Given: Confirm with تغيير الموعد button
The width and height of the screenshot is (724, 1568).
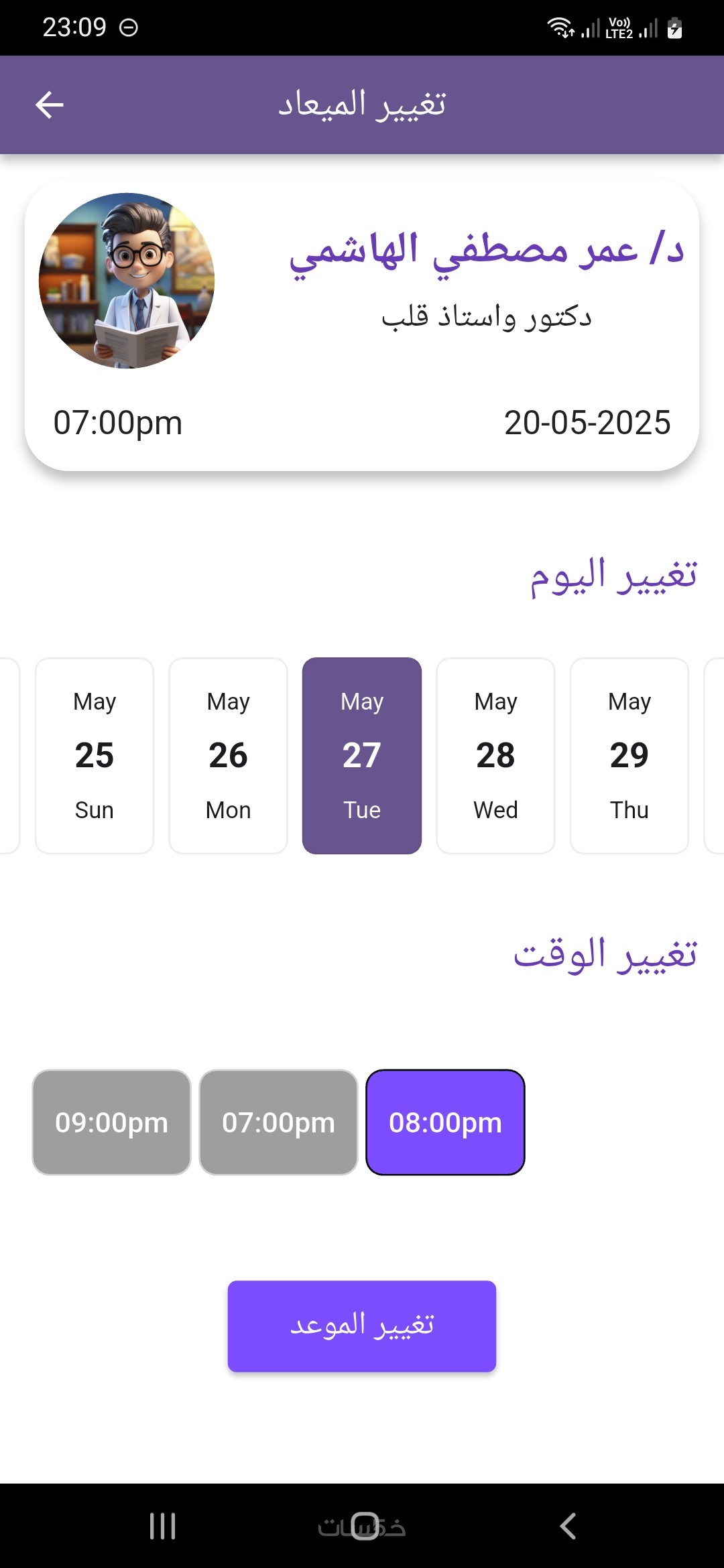Looking at the screenshot, I should click(x=362, y=1326).
